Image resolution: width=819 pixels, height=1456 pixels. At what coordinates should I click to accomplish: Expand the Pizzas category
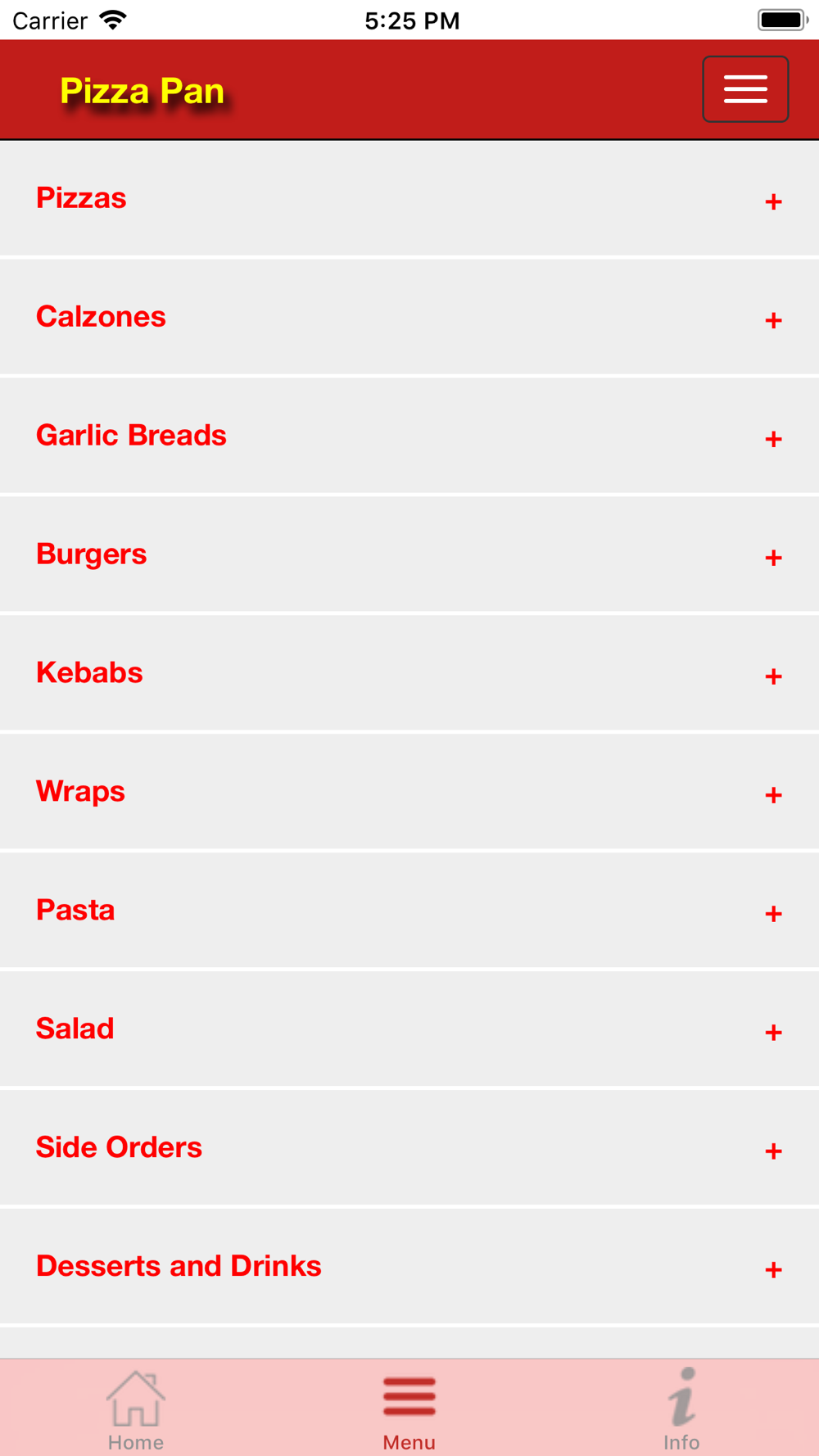[409, 199]
